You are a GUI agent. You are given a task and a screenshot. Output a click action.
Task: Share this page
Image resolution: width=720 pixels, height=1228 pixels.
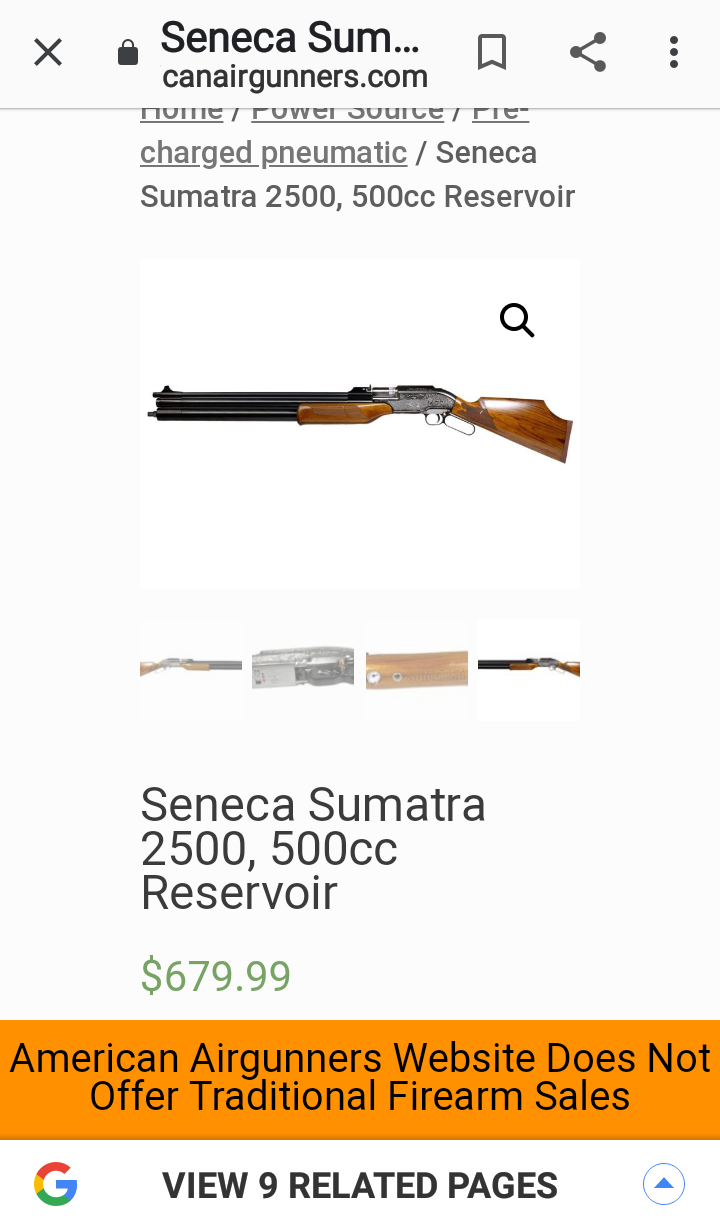[x=588, y=52]
